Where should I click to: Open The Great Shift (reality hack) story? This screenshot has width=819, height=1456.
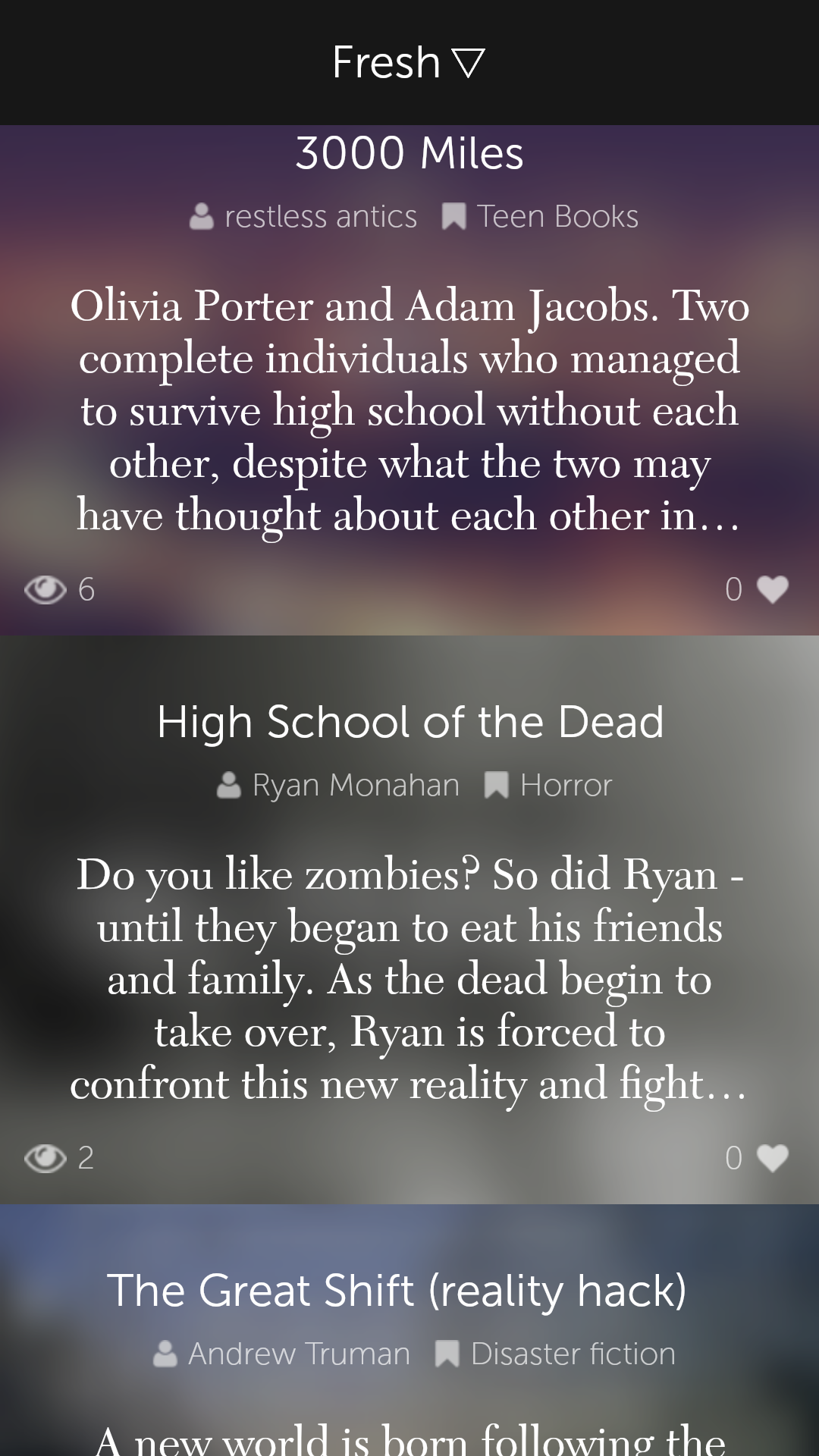click(397, 1290)
